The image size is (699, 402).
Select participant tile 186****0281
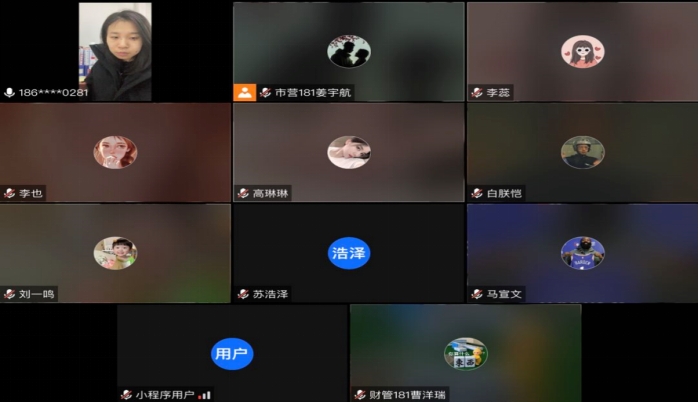coord(115,50)
